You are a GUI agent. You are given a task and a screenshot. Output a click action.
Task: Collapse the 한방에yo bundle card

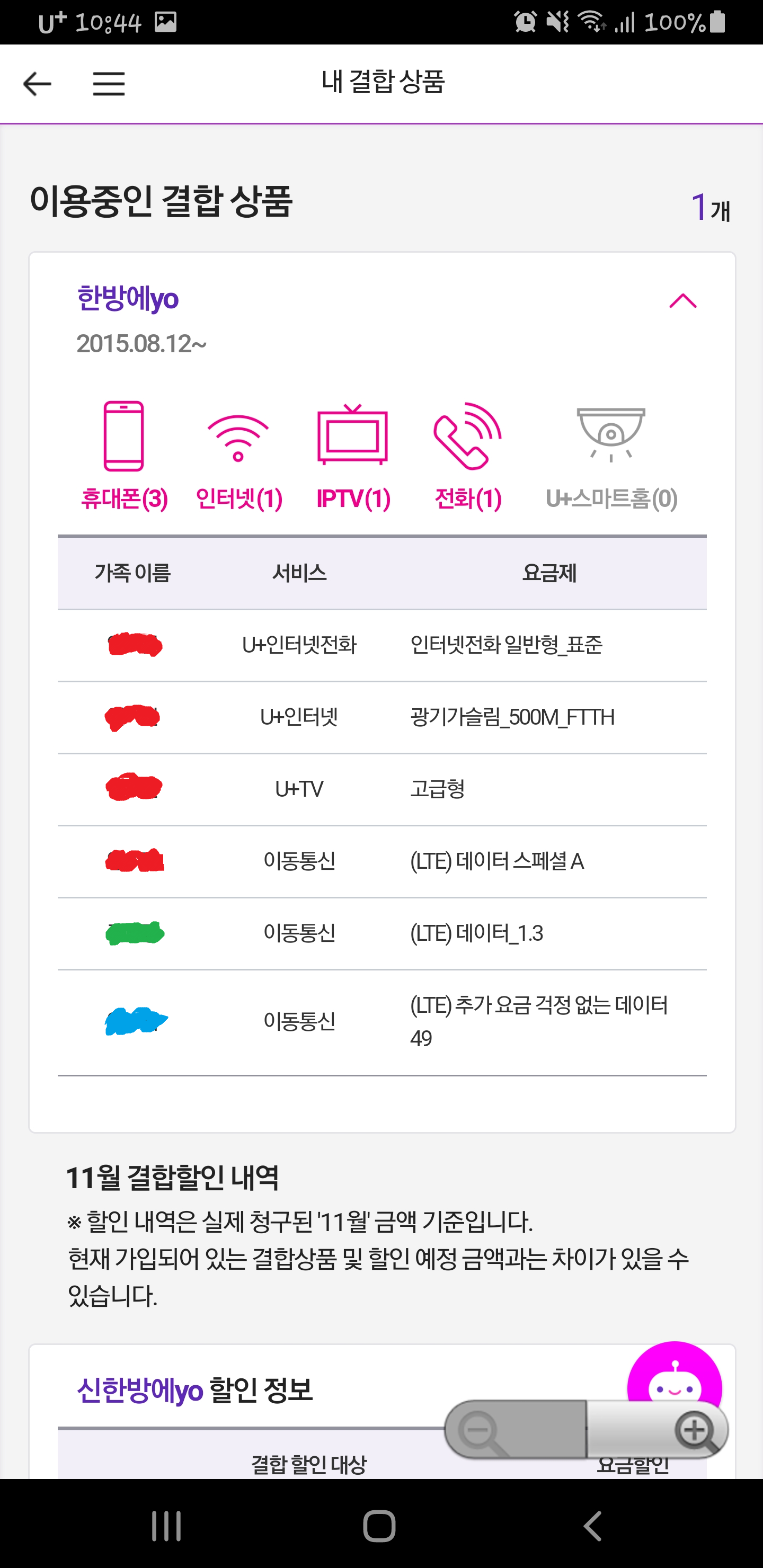(682, 301)
